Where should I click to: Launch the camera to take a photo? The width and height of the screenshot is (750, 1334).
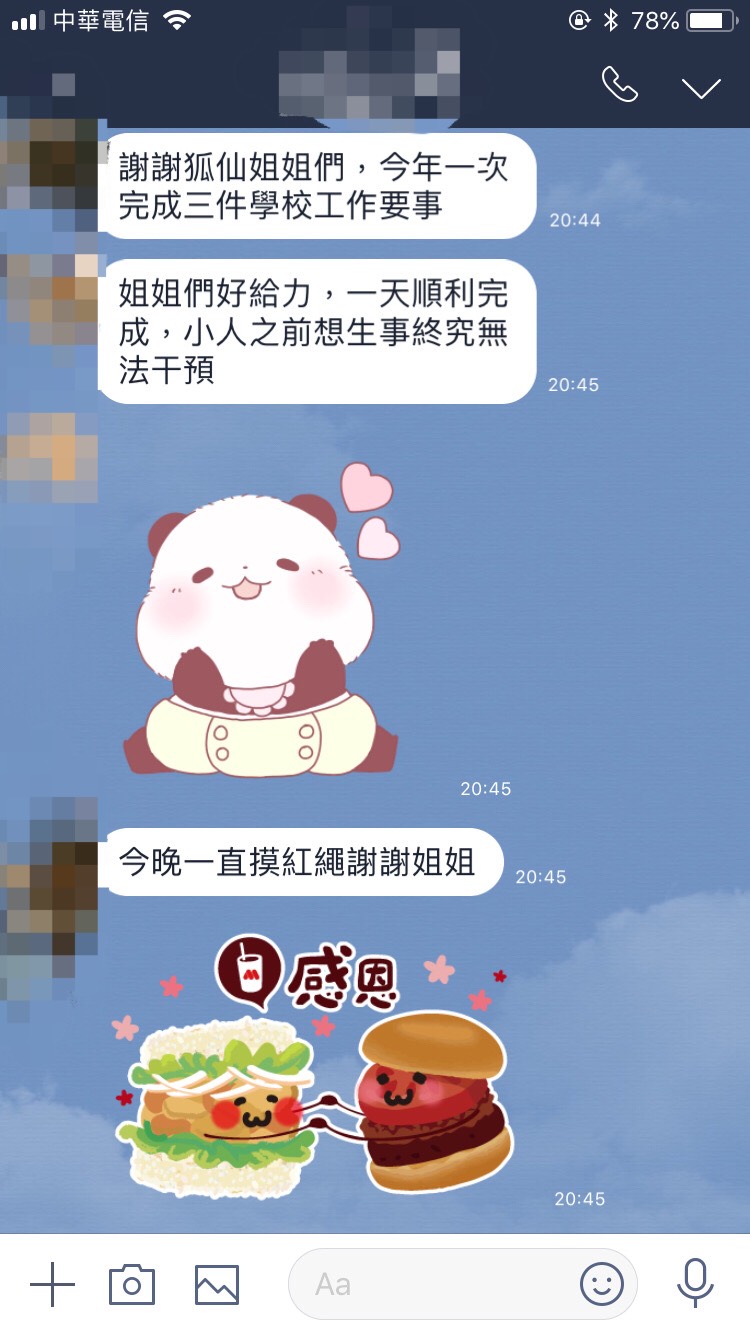tap(132, 1284)
